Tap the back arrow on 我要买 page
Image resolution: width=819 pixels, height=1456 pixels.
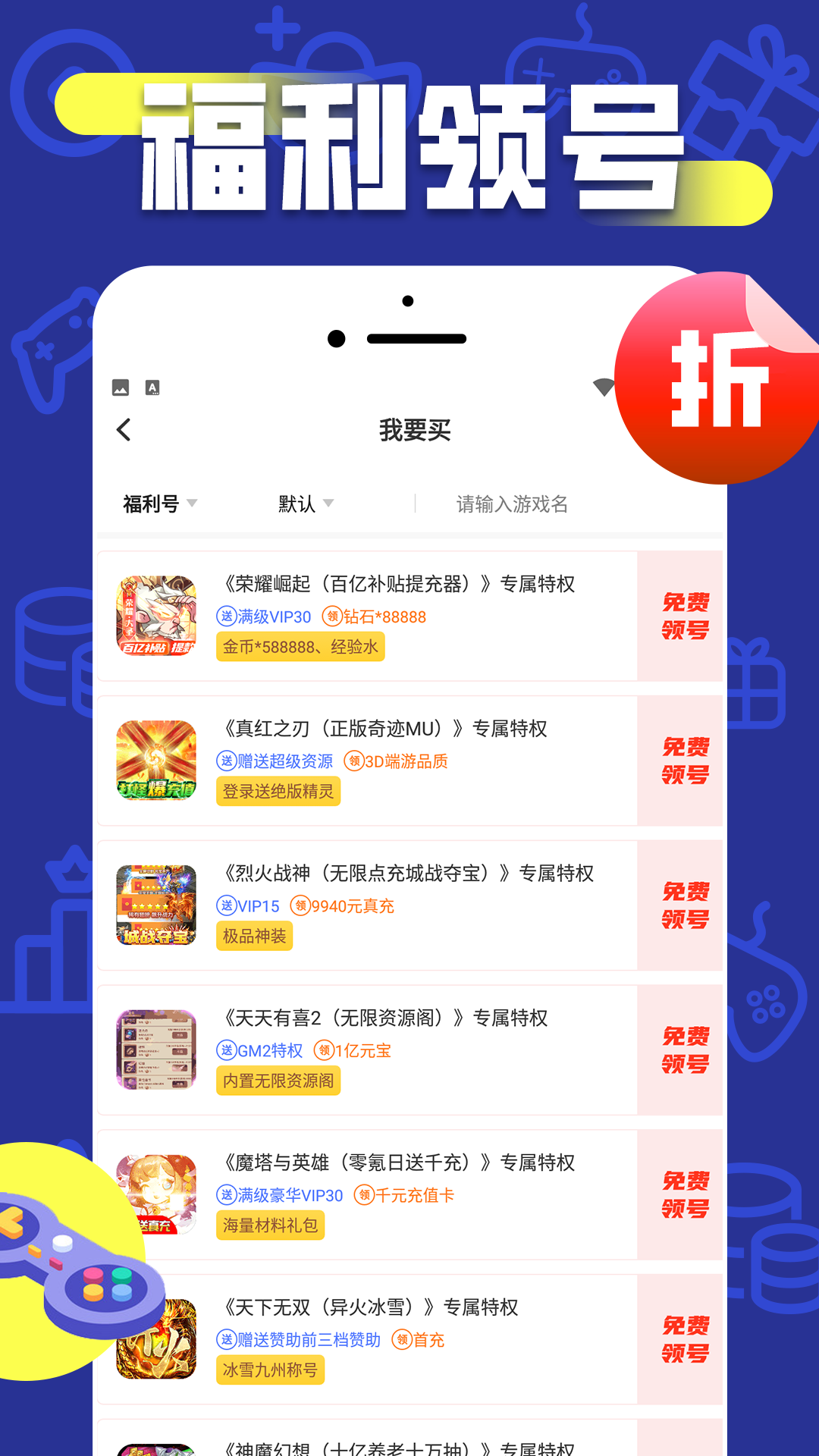click(x=124, y=429)
